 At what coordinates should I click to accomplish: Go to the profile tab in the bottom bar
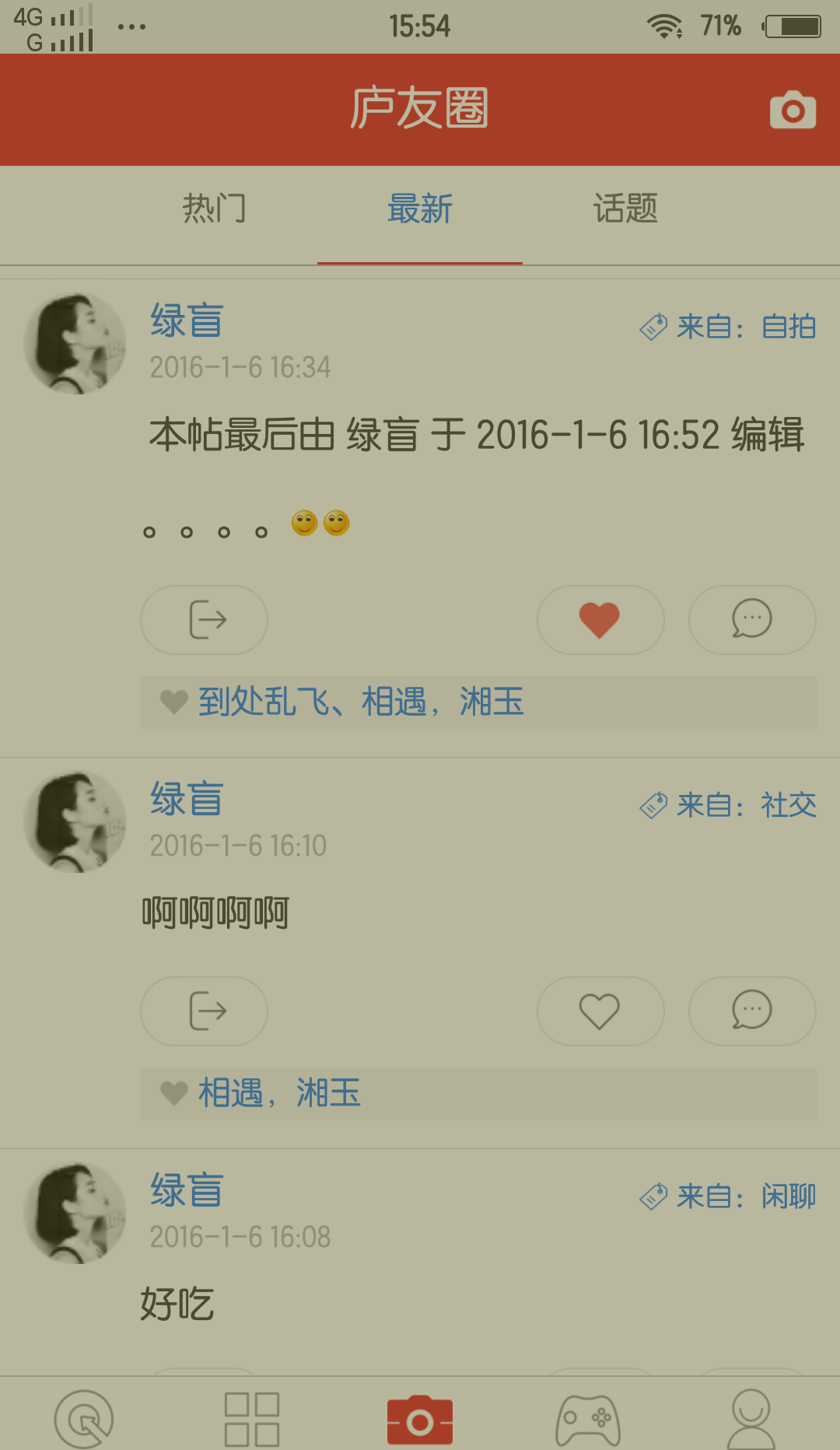tap(751, 1420)
